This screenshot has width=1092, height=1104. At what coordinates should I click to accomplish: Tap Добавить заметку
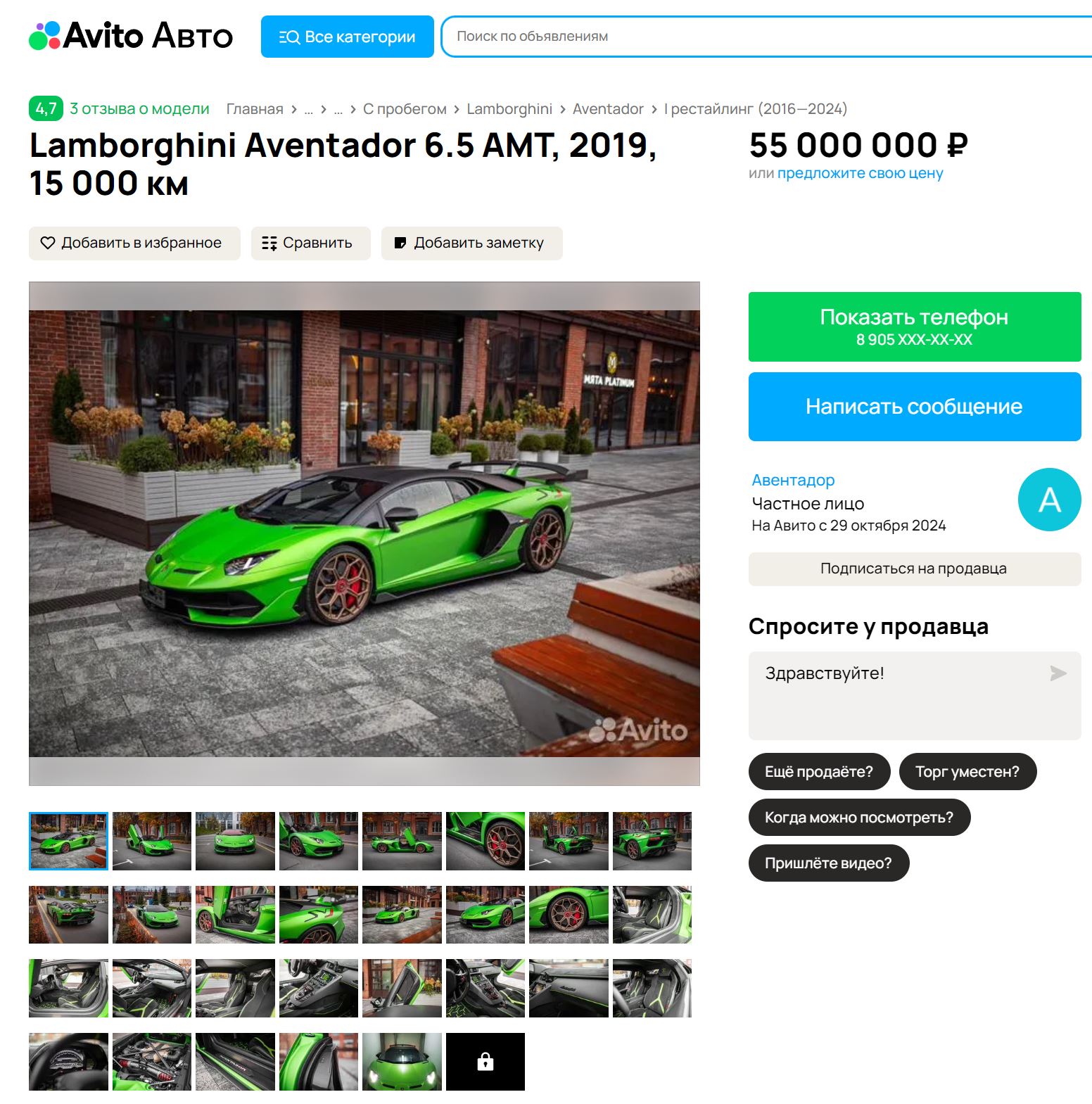(471, 243)
